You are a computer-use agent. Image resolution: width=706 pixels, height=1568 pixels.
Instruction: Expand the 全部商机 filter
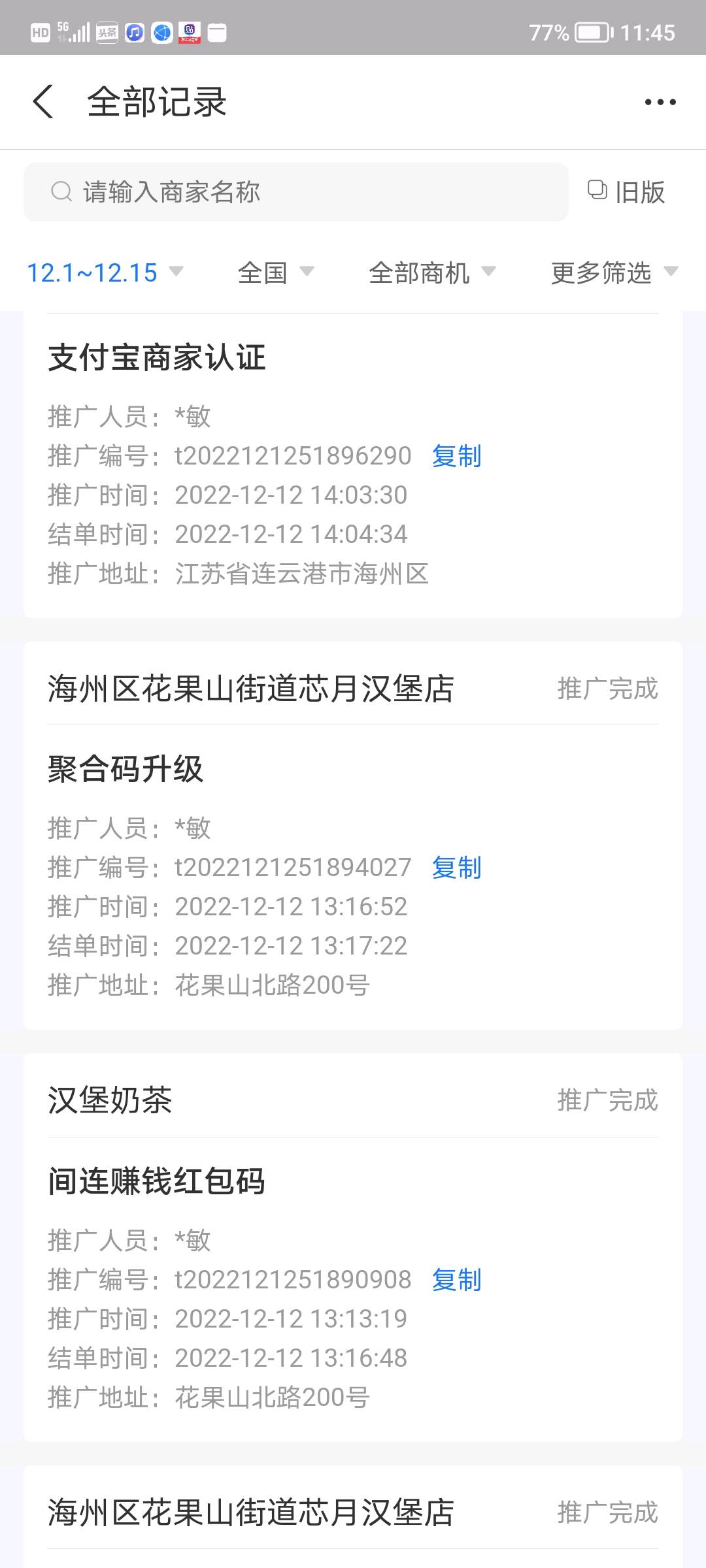[x=431, y=272]
